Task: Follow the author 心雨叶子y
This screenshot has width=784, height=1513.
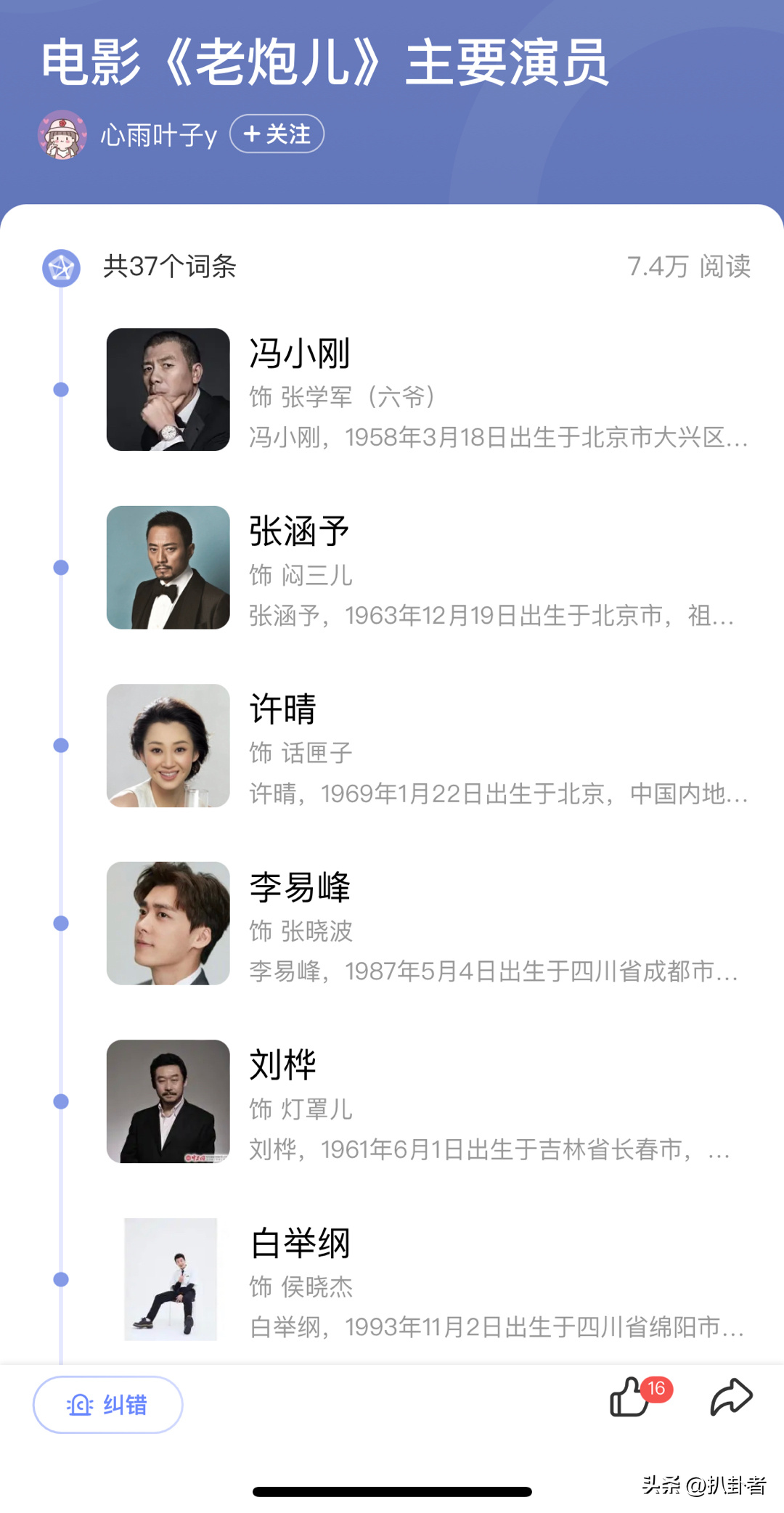Action: tap(277, 134)
